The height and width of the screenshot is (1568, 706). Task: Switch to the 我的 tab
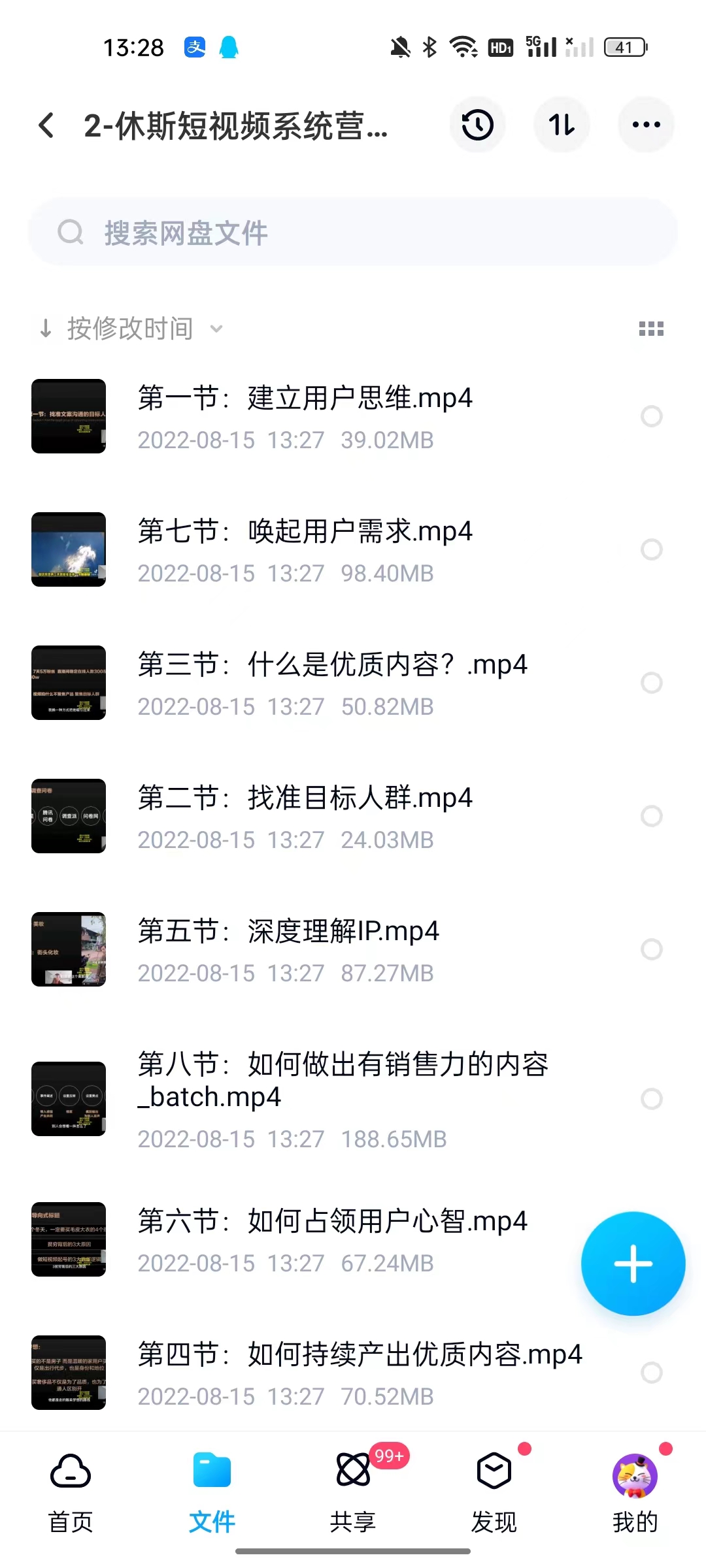pyautogui.click(x=635, y=1493)
